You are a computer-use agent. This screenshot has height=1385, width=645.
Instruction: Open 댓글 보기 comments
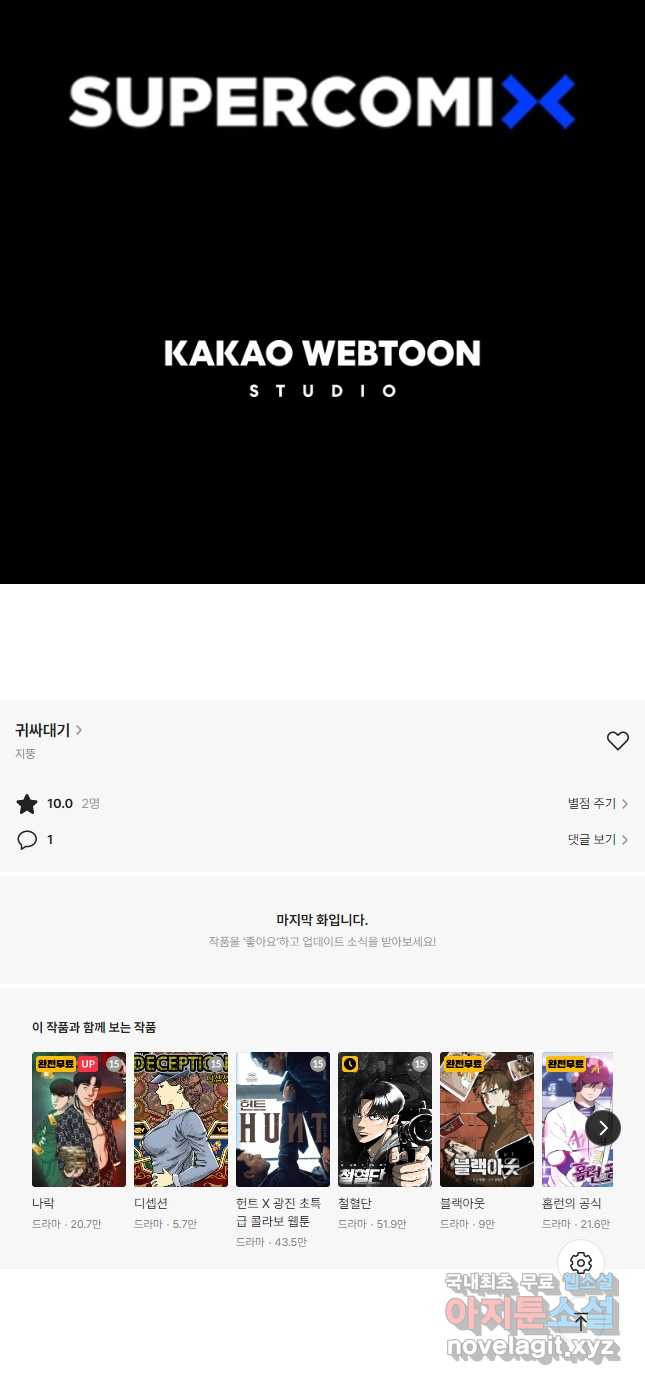[597, 840]
